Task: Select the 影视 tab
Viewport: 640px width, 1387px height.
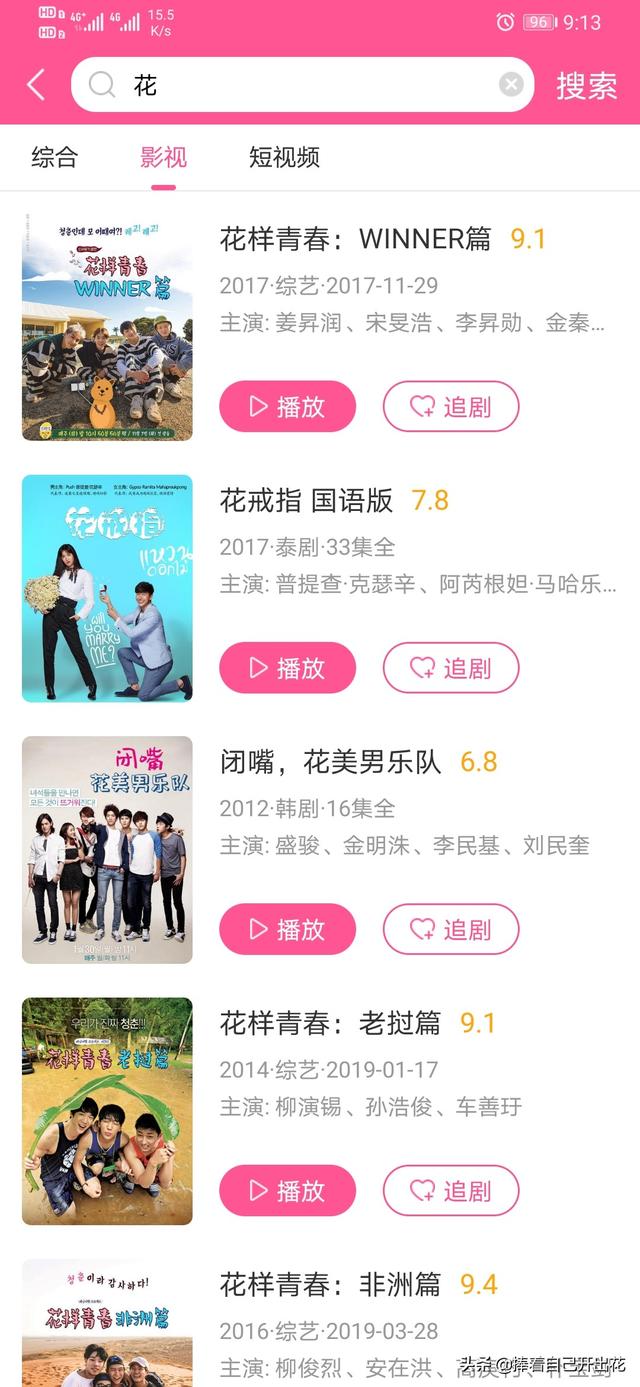Action: point(163,157)
